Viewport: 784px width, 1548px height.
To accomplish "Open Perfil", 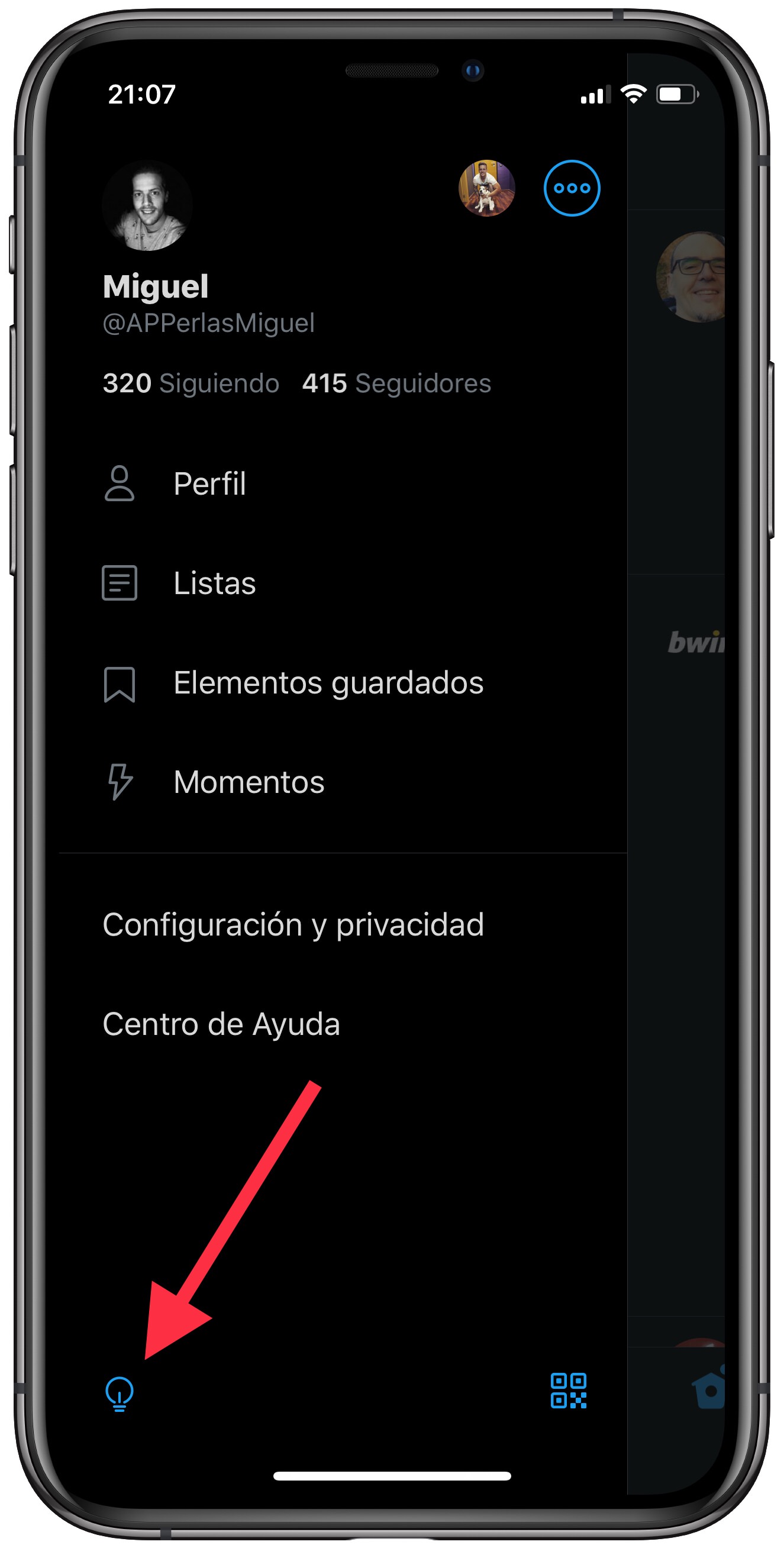I will 209,484.
